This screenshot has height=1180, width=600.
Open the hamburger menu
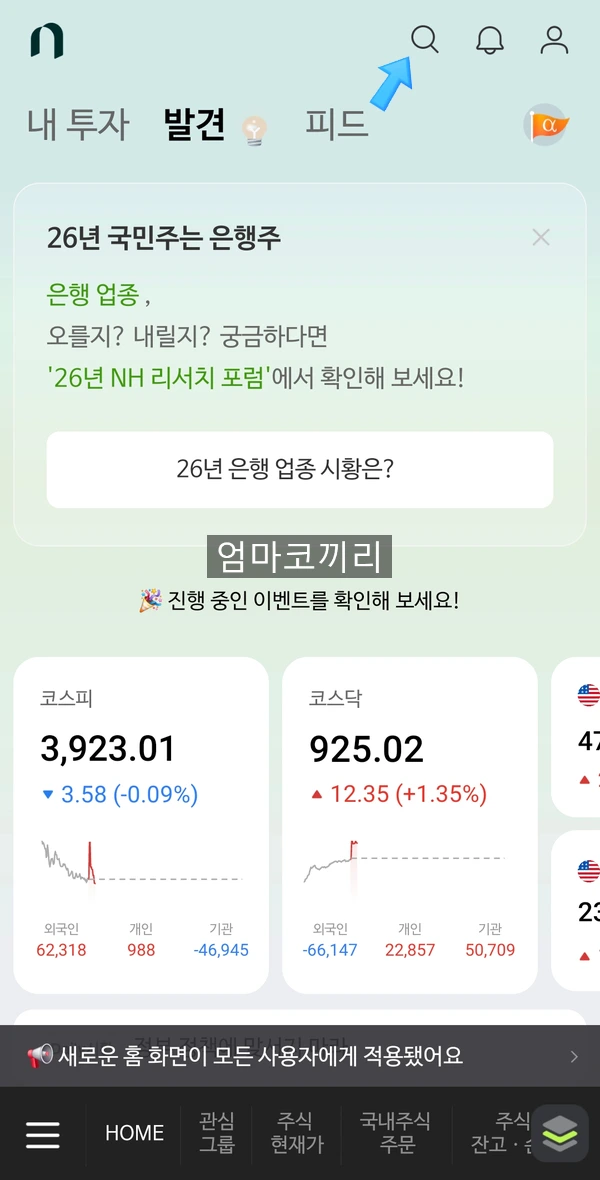[x=43, y=1134]
